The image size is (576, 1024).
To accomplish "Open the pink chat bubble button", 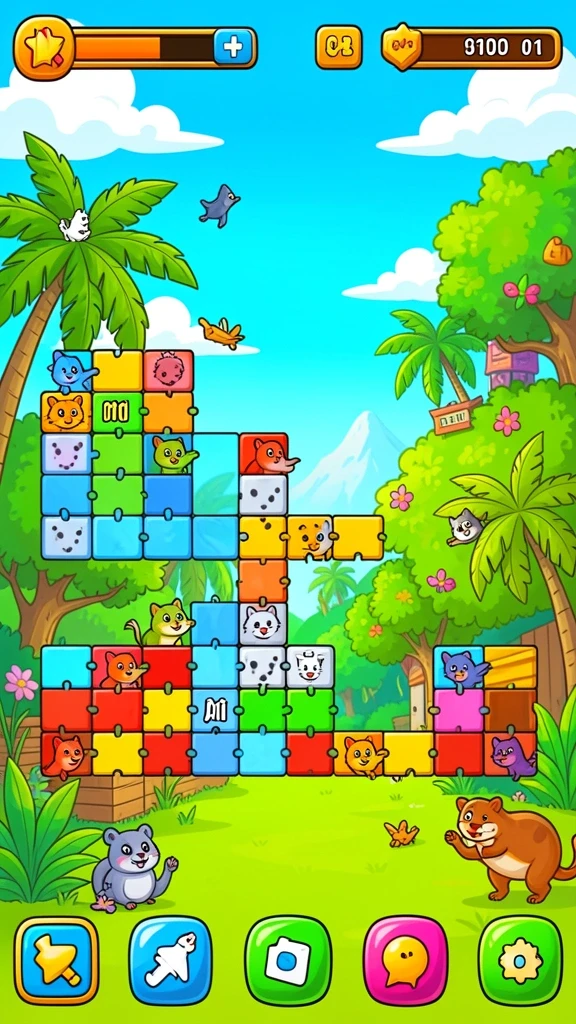I will [406, 960].
